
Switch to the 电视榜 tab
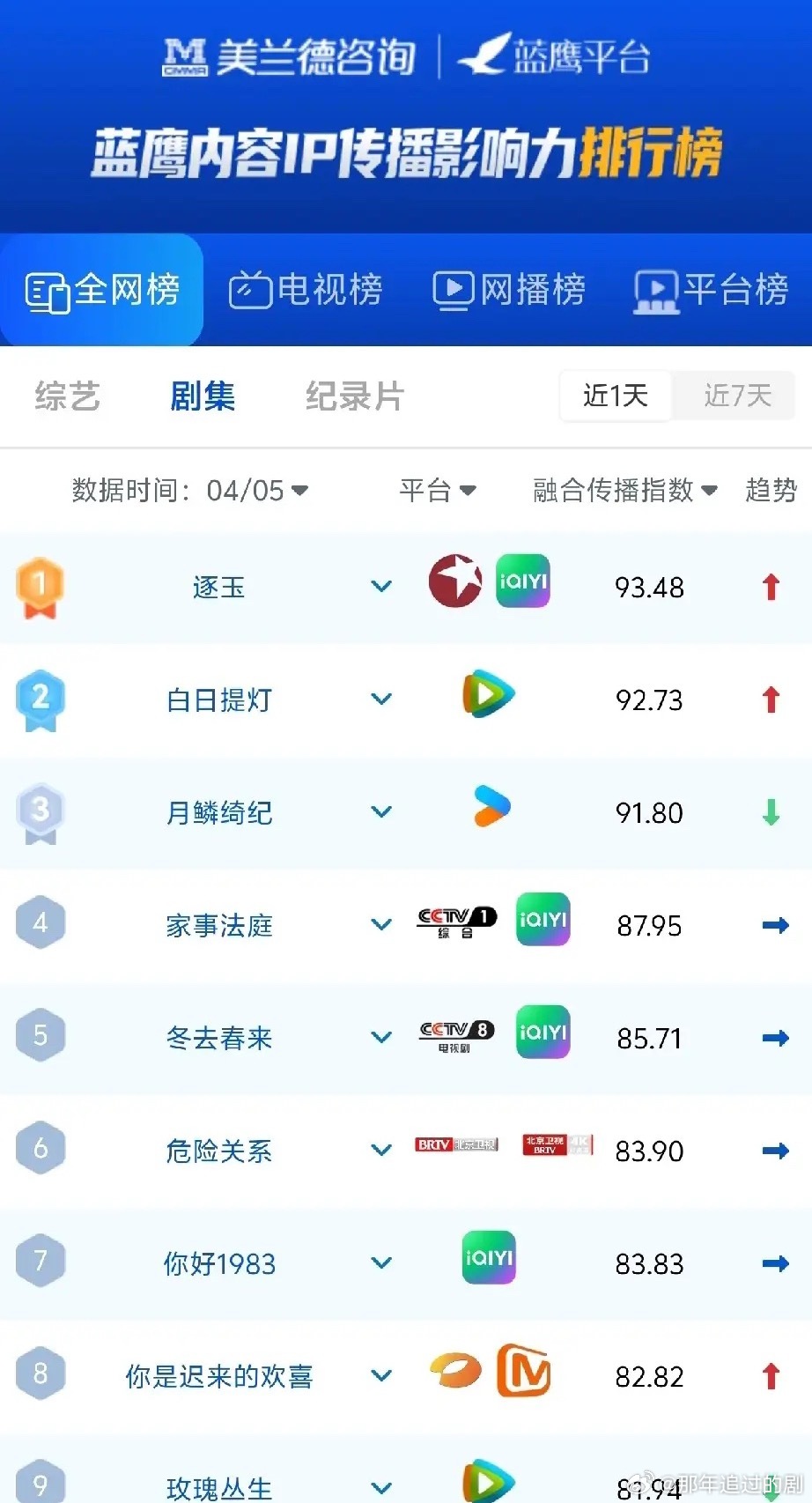[x=307, y=289]
